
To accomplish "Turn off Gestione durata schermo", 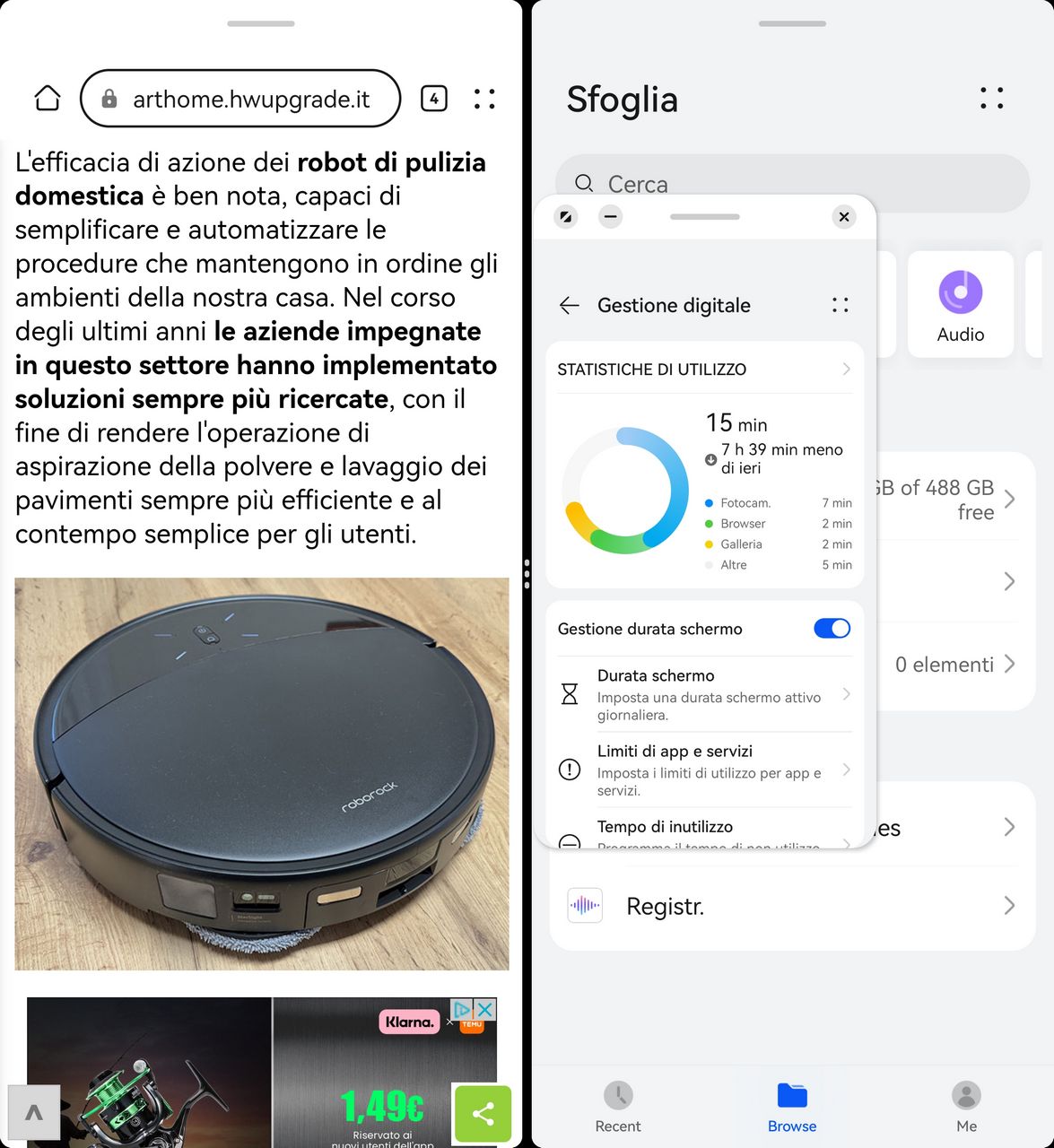I will coord(832,629).
